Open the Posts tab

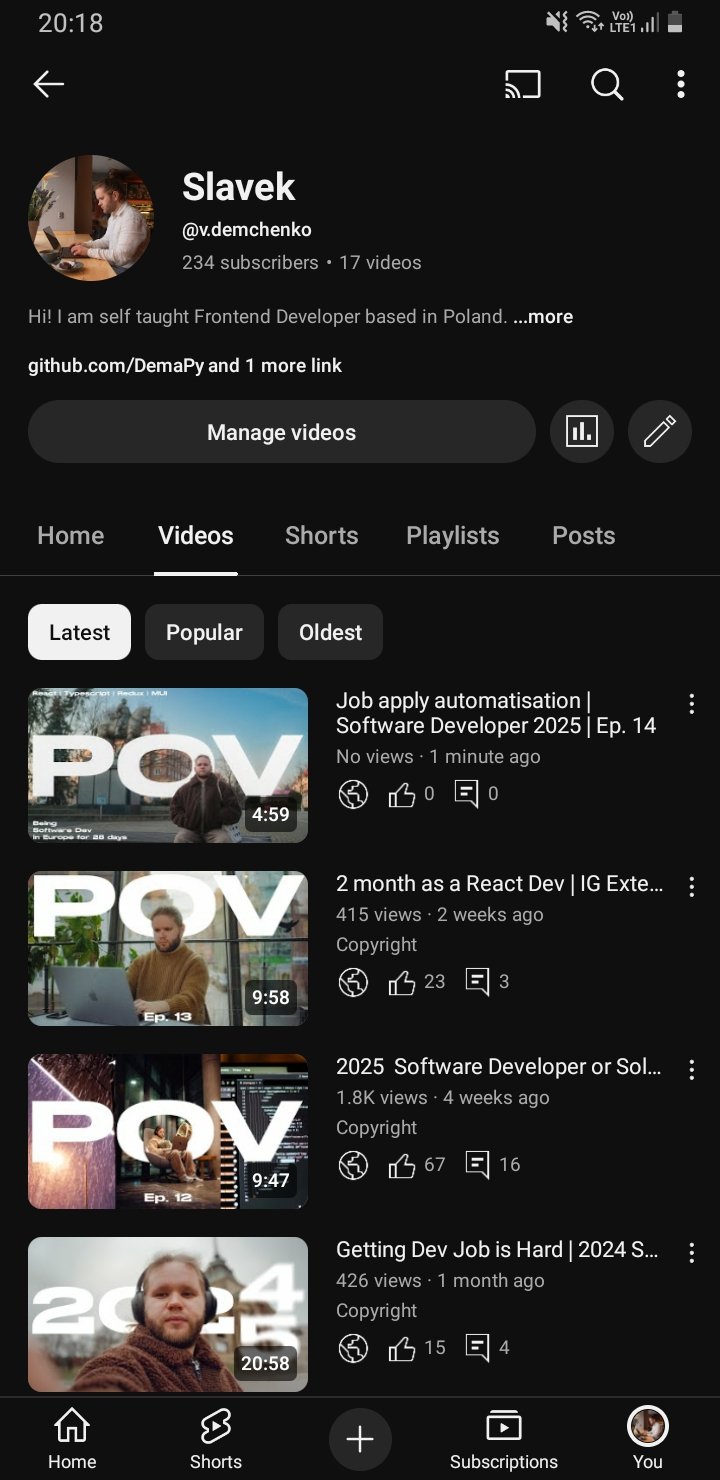[583, 536]
